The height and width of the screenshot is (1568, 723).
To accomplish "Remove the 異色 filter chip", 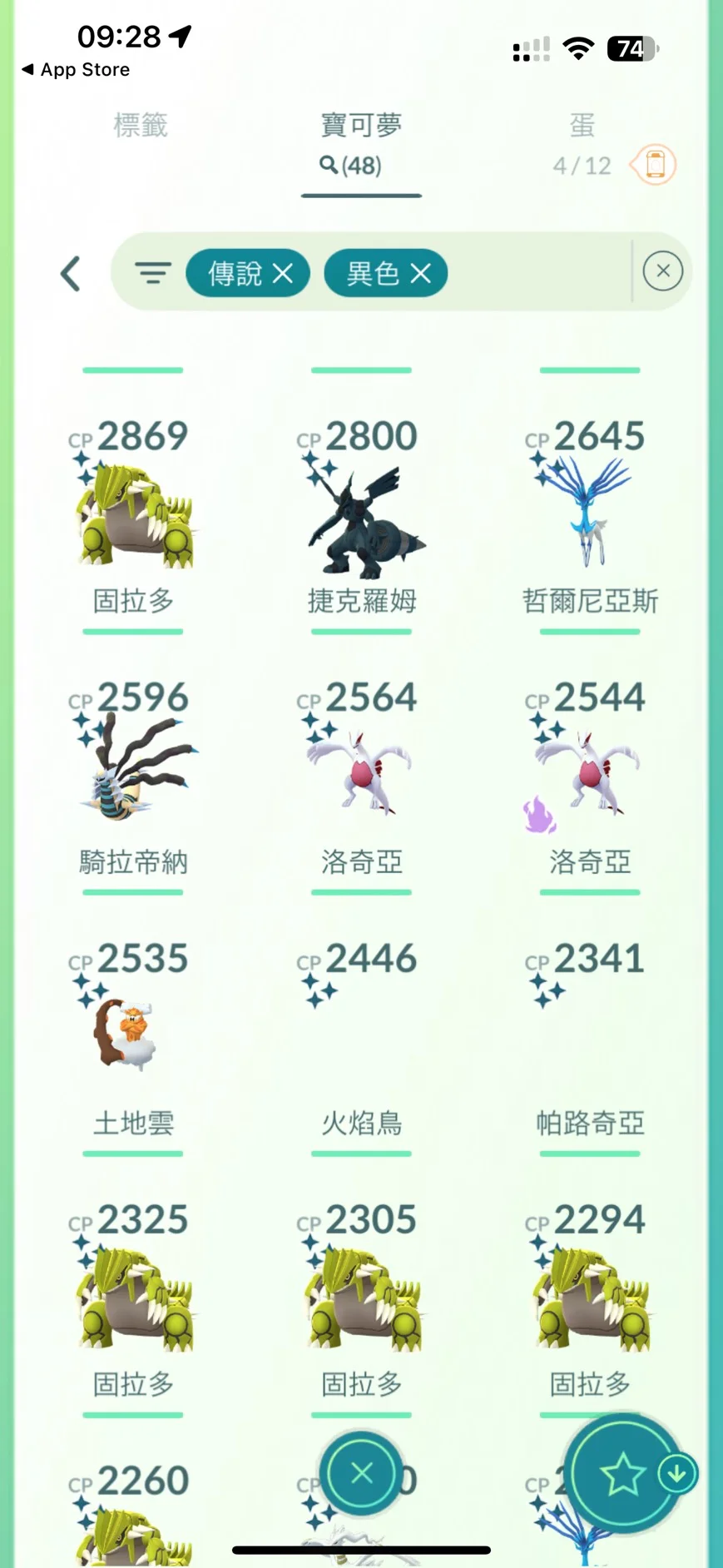I will [421, 273].
